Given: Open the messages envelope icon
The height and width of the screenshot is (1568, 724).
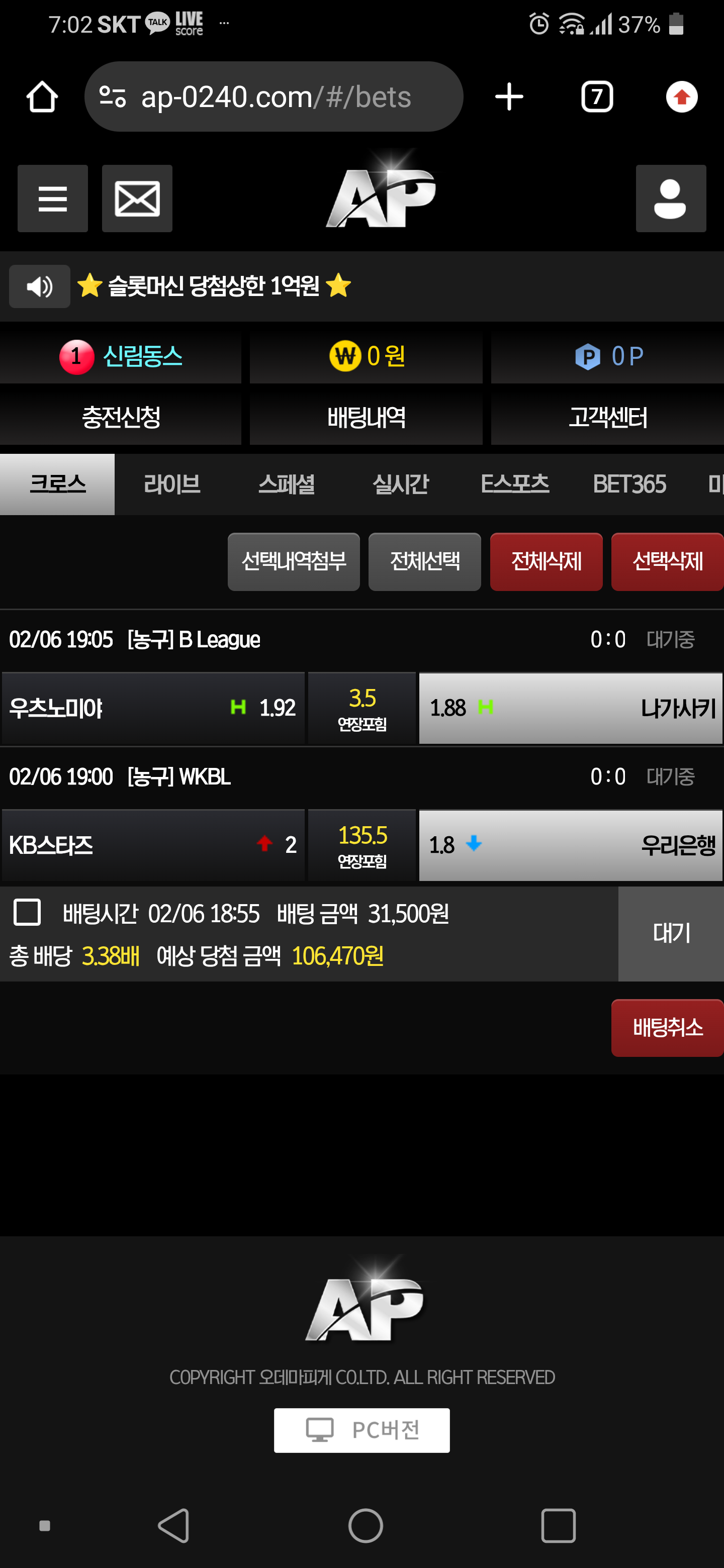Looking at the screenshot, I should click(x=137, y=199).
